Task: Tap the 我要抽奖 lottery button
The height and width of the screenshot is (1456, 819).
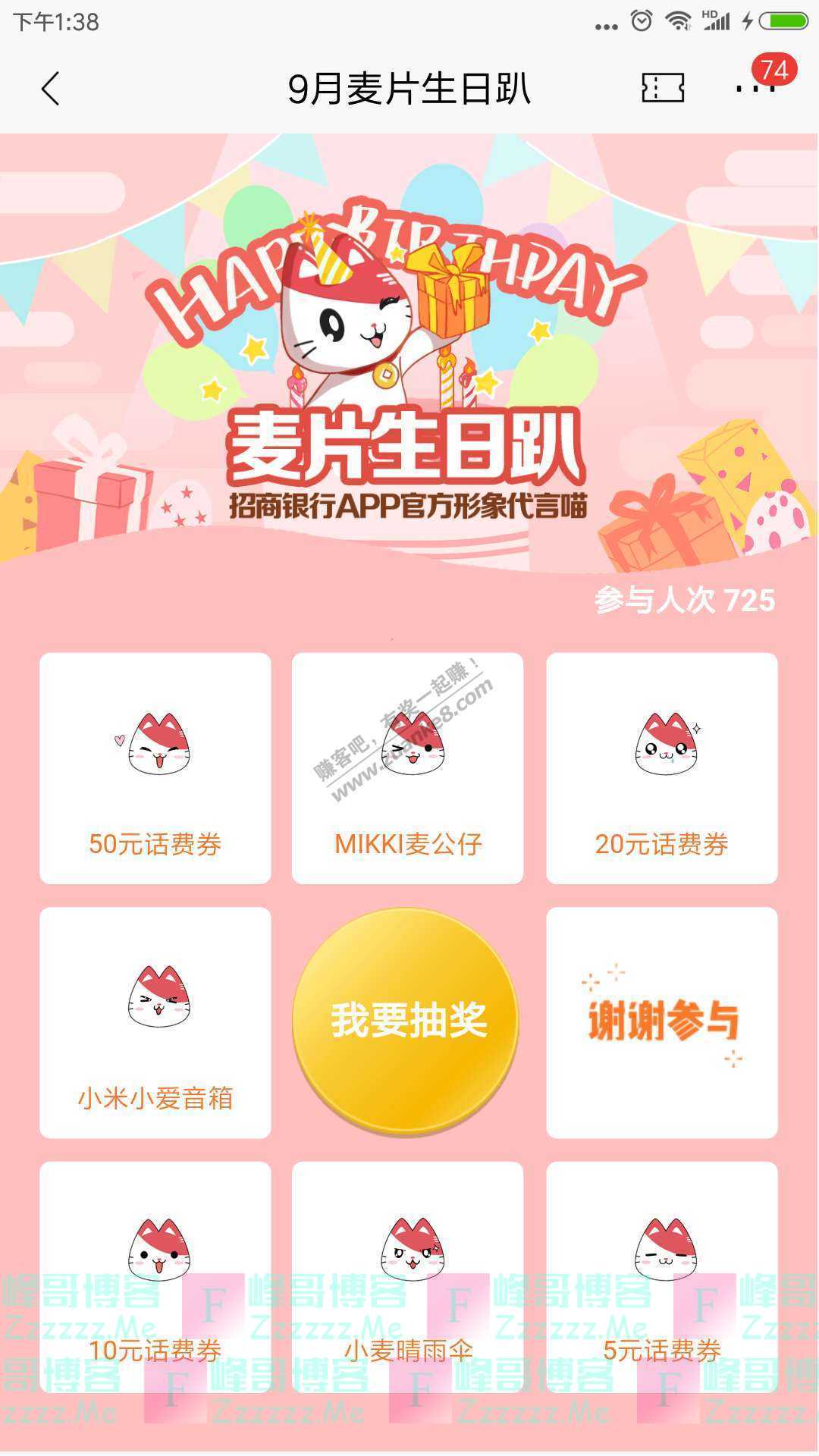Action: coord(406,1021)
